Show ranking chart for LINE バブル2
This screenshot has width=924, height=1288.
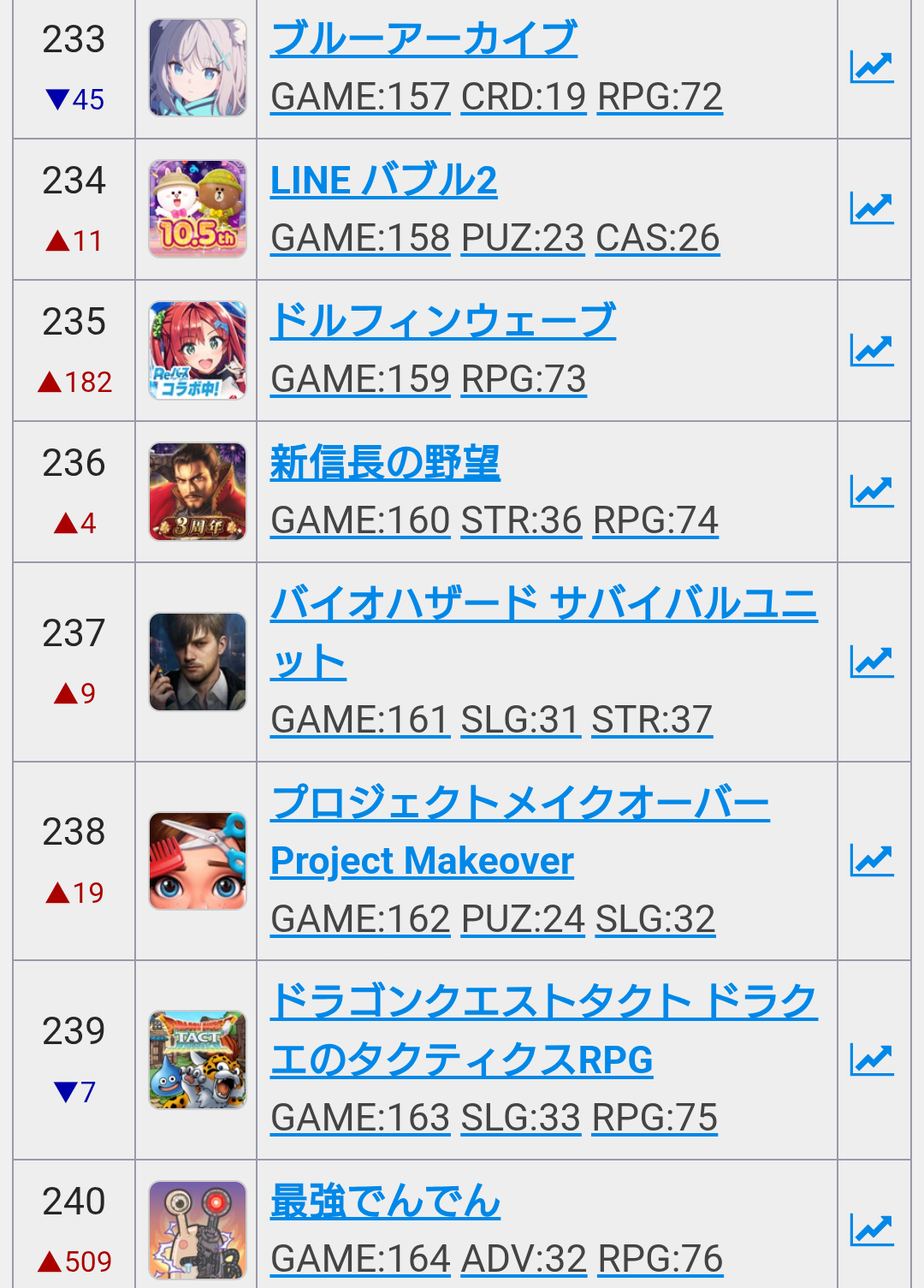tap(872, 209)
